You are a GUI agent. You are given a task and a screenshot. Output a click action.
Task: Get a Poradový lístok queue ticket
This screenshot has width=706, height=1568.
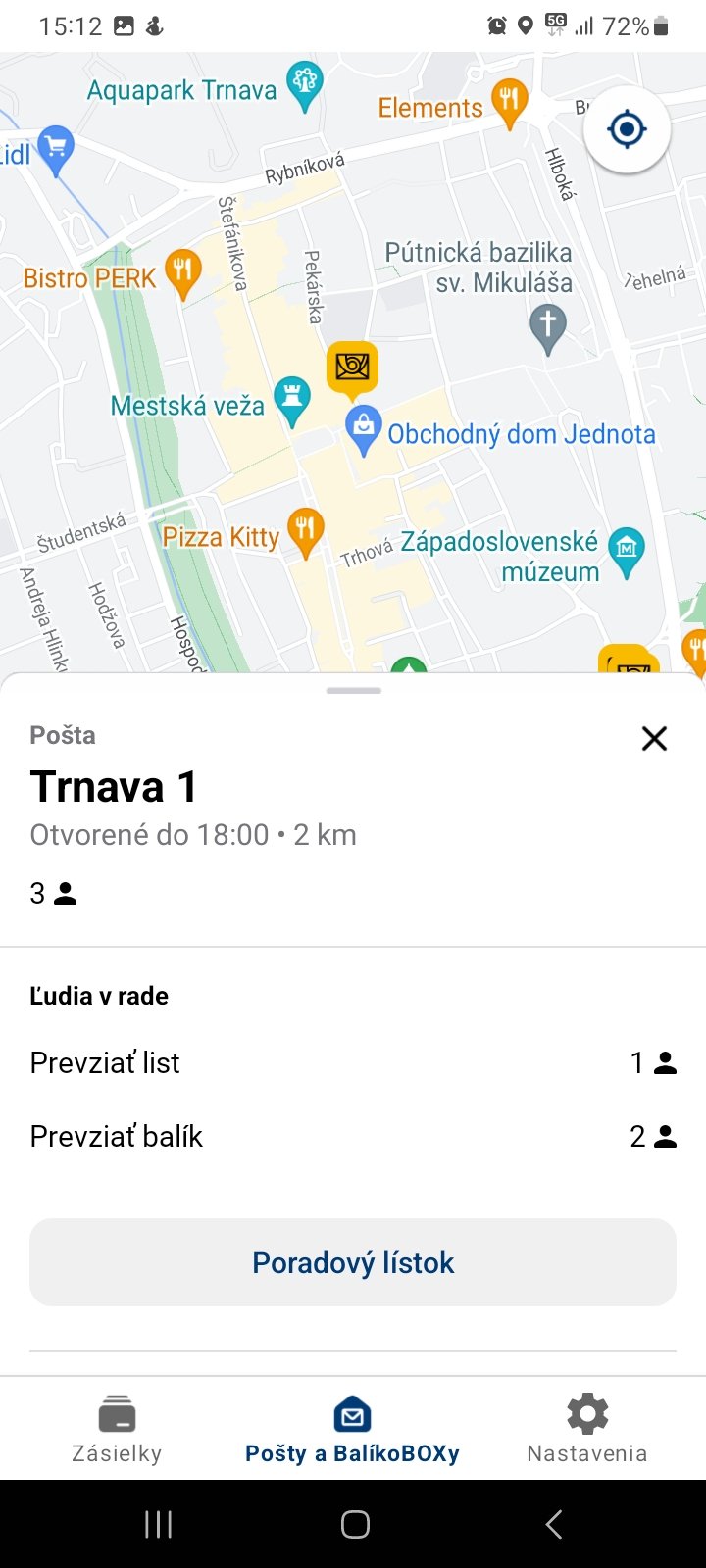point(353,1262)
